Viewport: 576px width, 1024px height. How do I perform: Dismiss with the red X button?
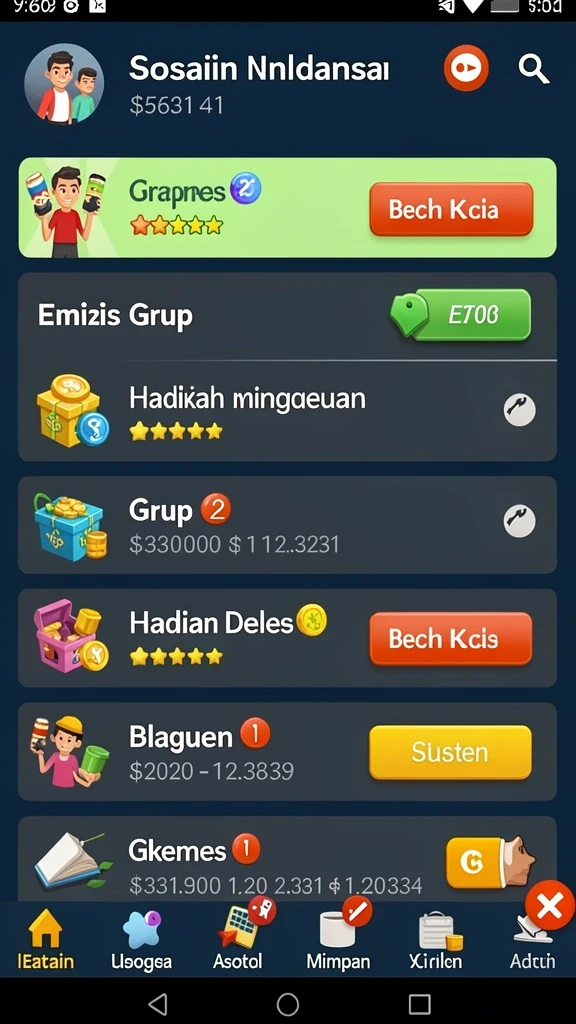[x=550, y=905]
